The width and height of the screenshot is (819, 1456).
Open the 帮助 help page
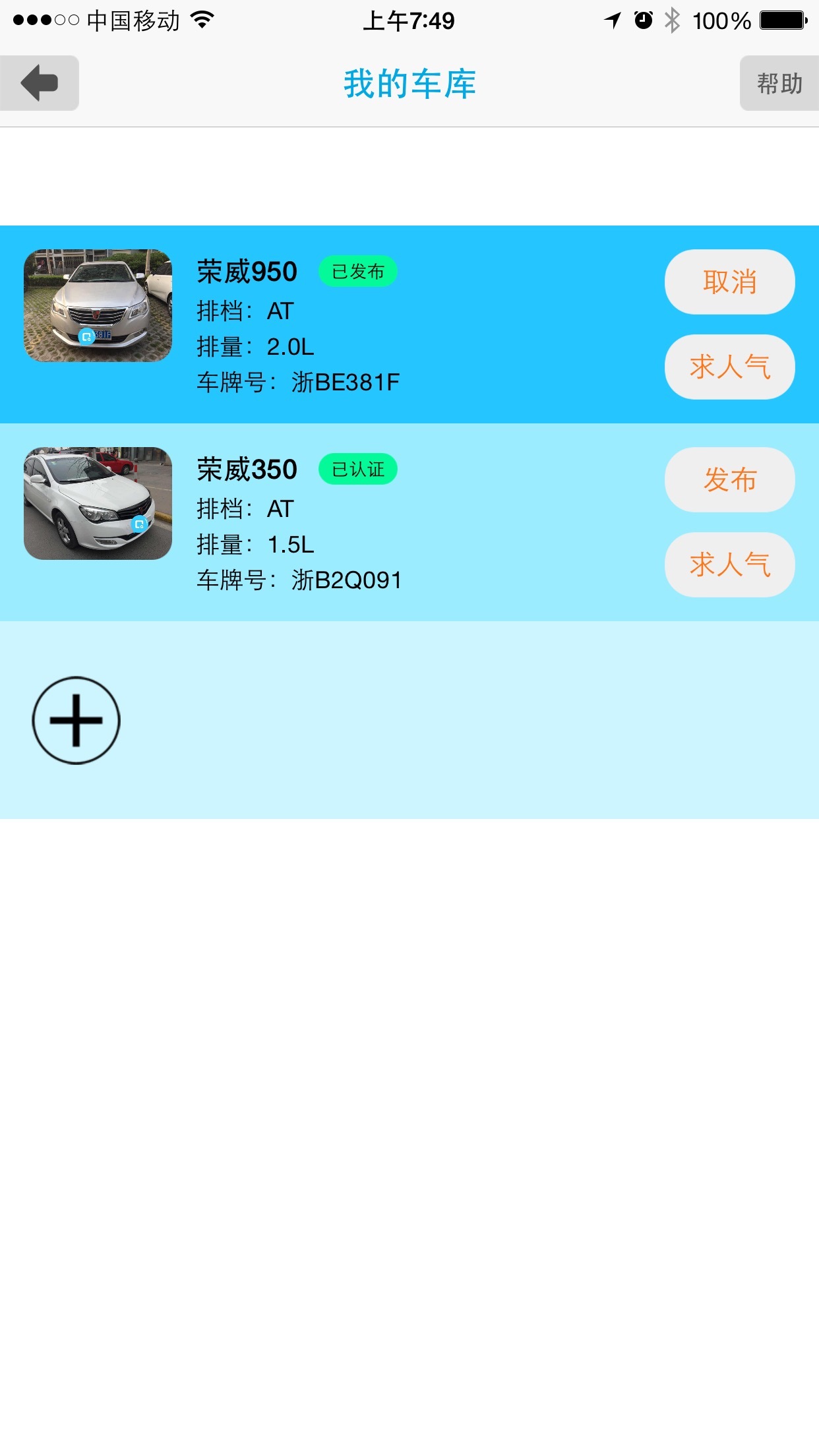[x=779, y=83]
